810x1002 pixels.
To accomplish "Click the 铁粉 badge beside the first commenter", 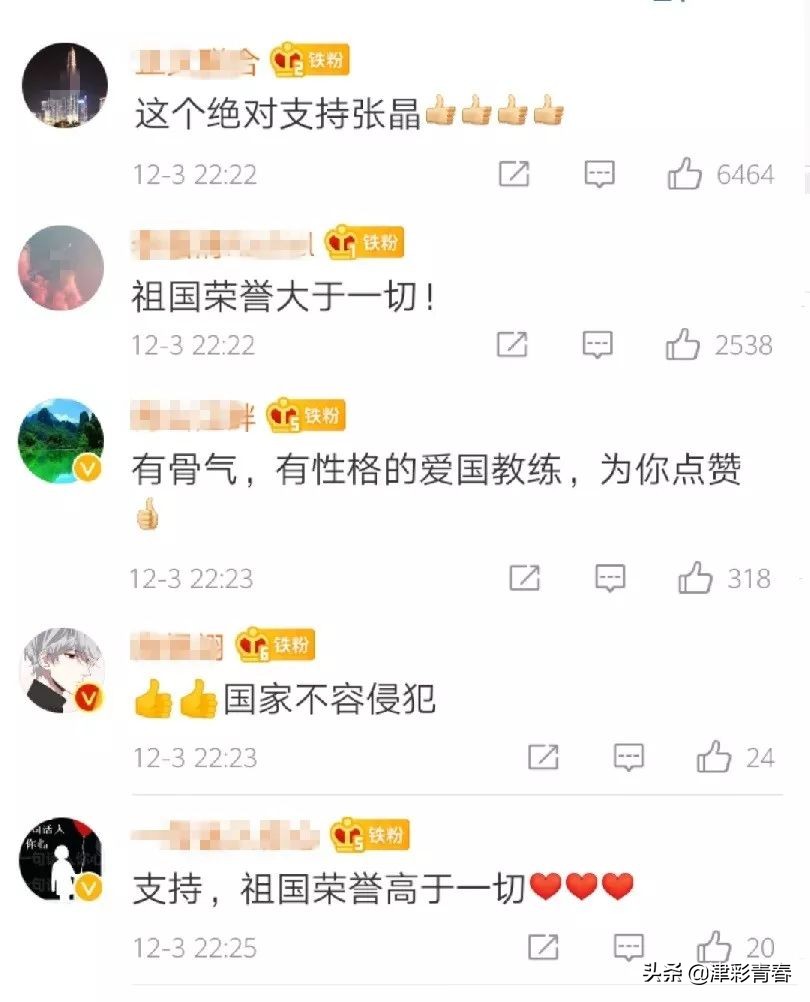I will [308, 60].
